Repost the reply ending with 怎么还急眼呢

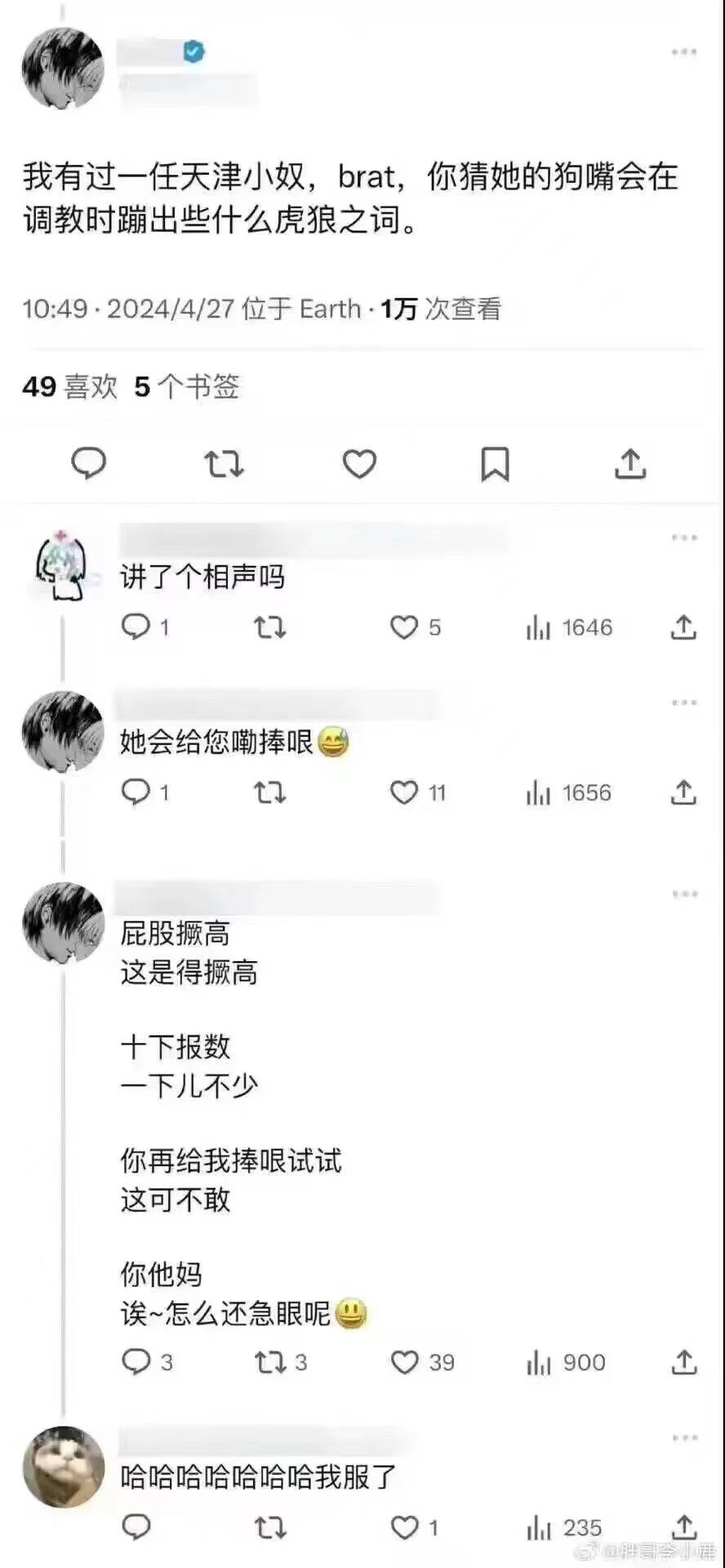pyautogui.click(x=269, y=1362)
